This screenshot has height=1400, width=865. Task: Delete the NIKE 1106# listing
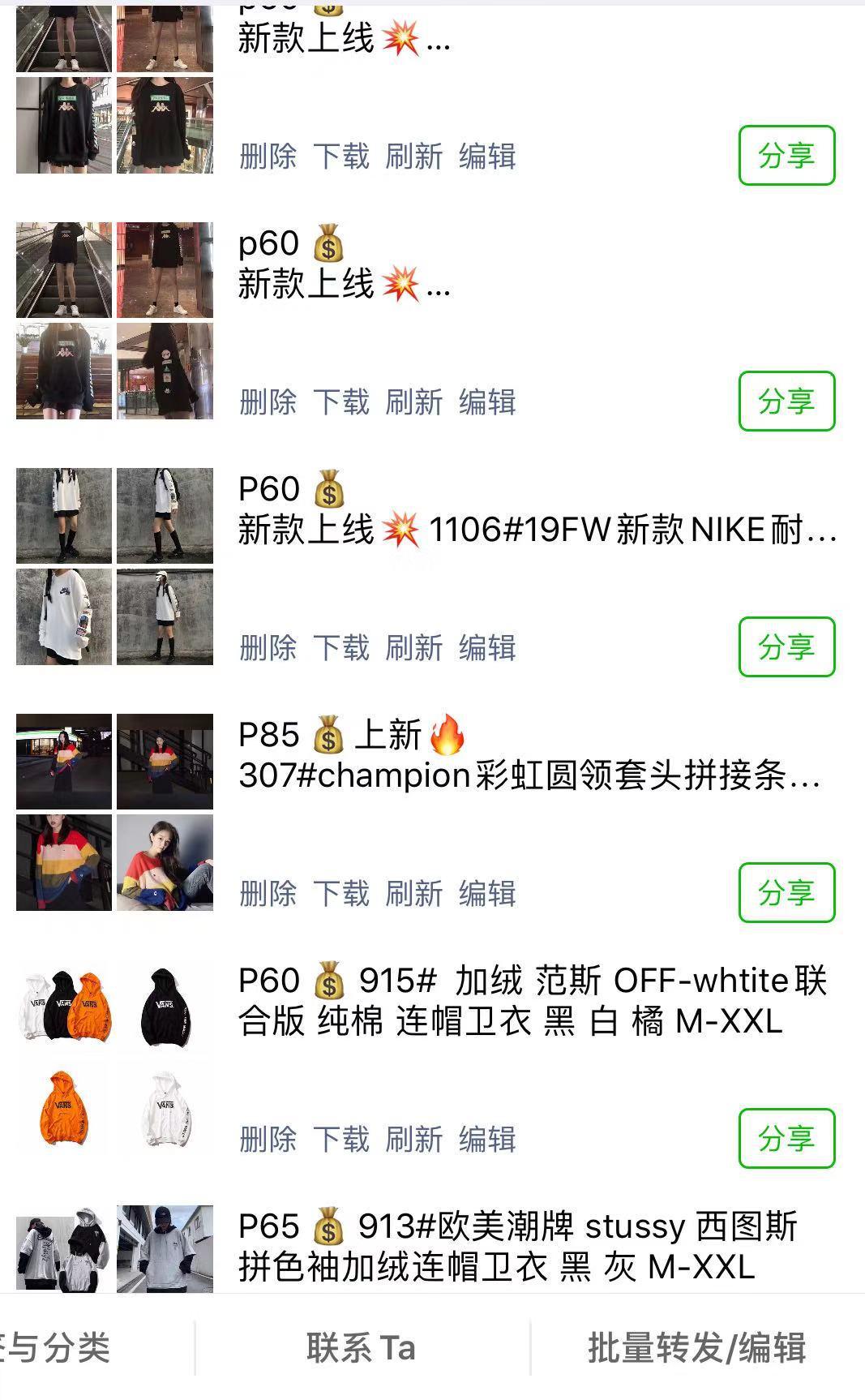[x=268, y=648]
